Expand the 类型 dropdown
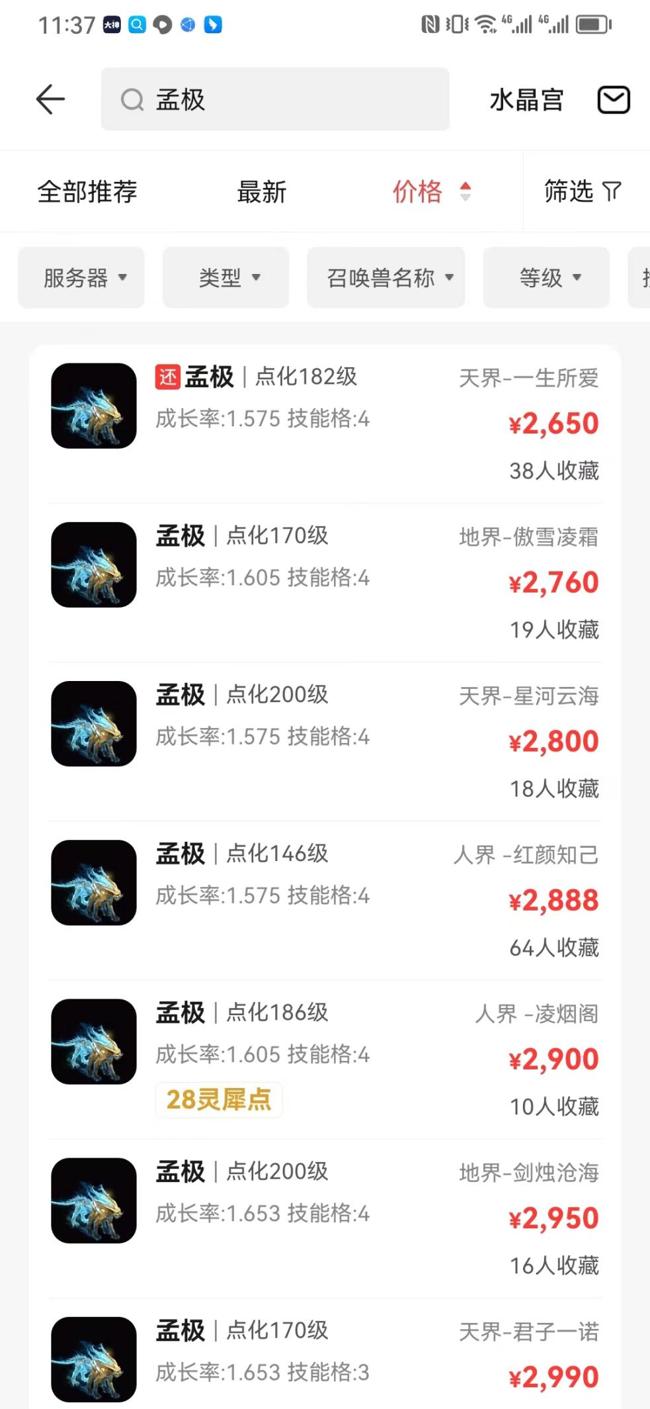This screenshot has height=1409, width=650. pyautogui.click(x=226, y=277)
